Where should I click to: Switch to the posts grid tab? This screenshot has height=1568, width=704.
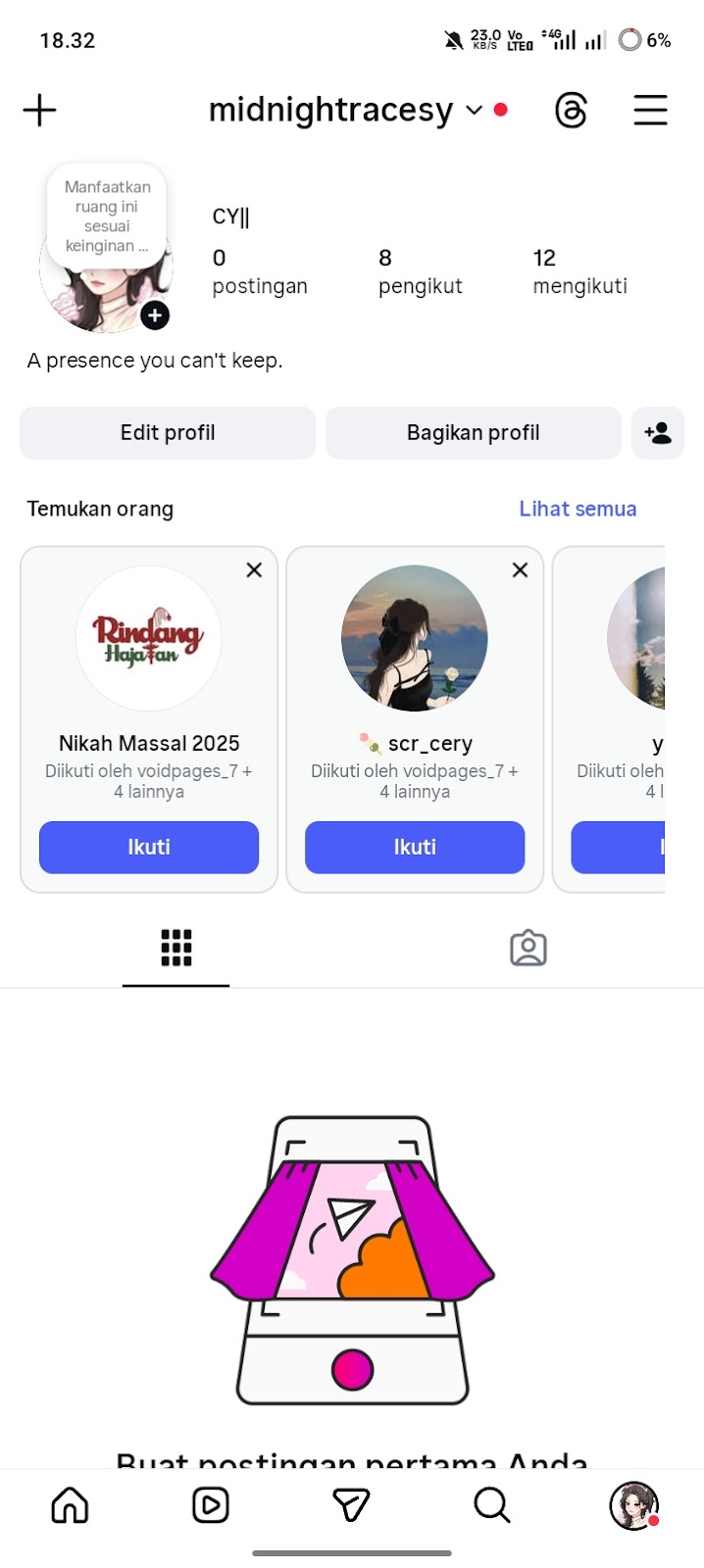[x=176, y=948]
